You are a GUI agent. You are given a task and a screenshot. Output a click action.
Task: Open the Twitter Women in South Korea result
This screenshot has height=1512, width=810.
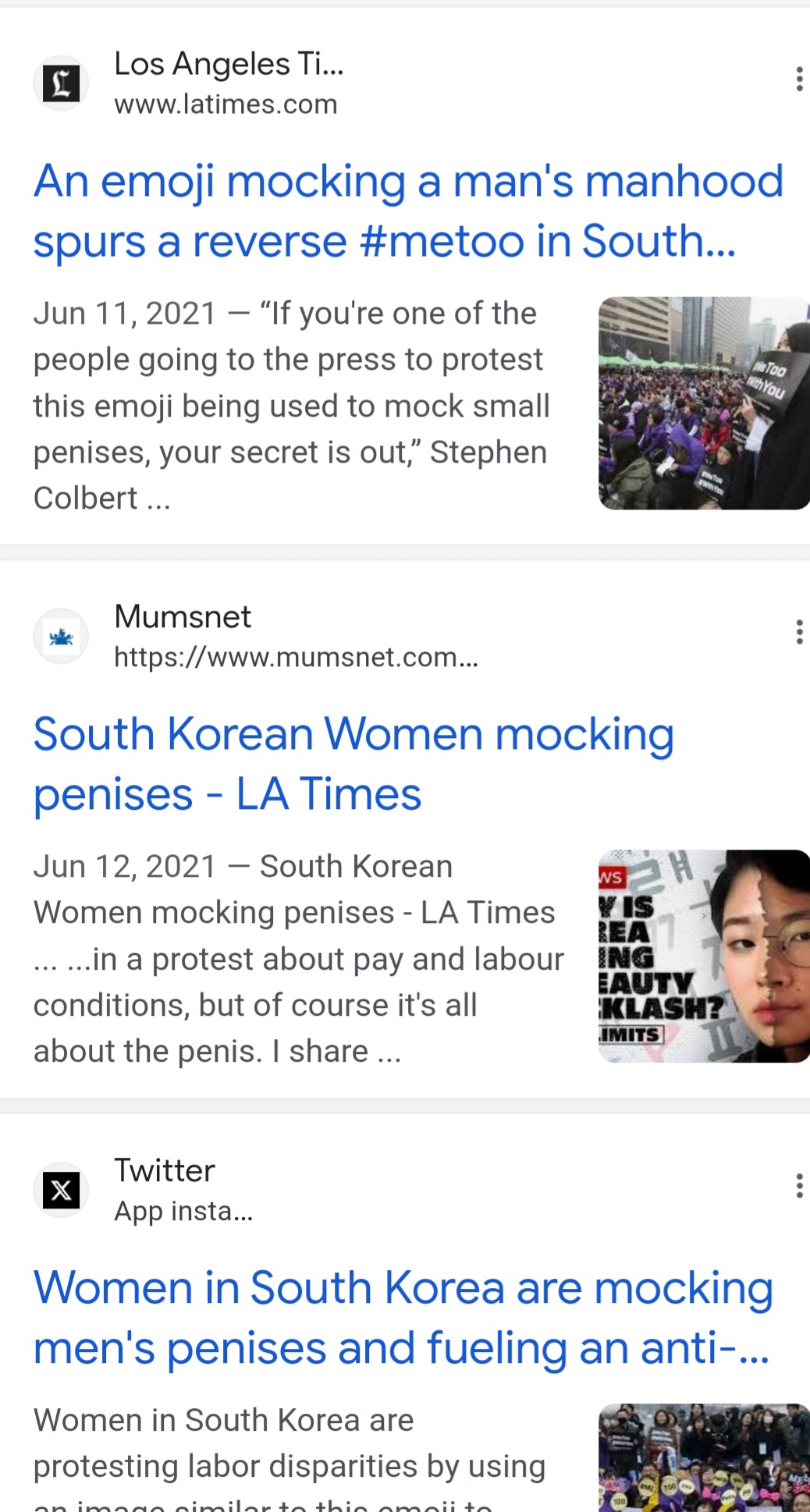pos(403,1318)
